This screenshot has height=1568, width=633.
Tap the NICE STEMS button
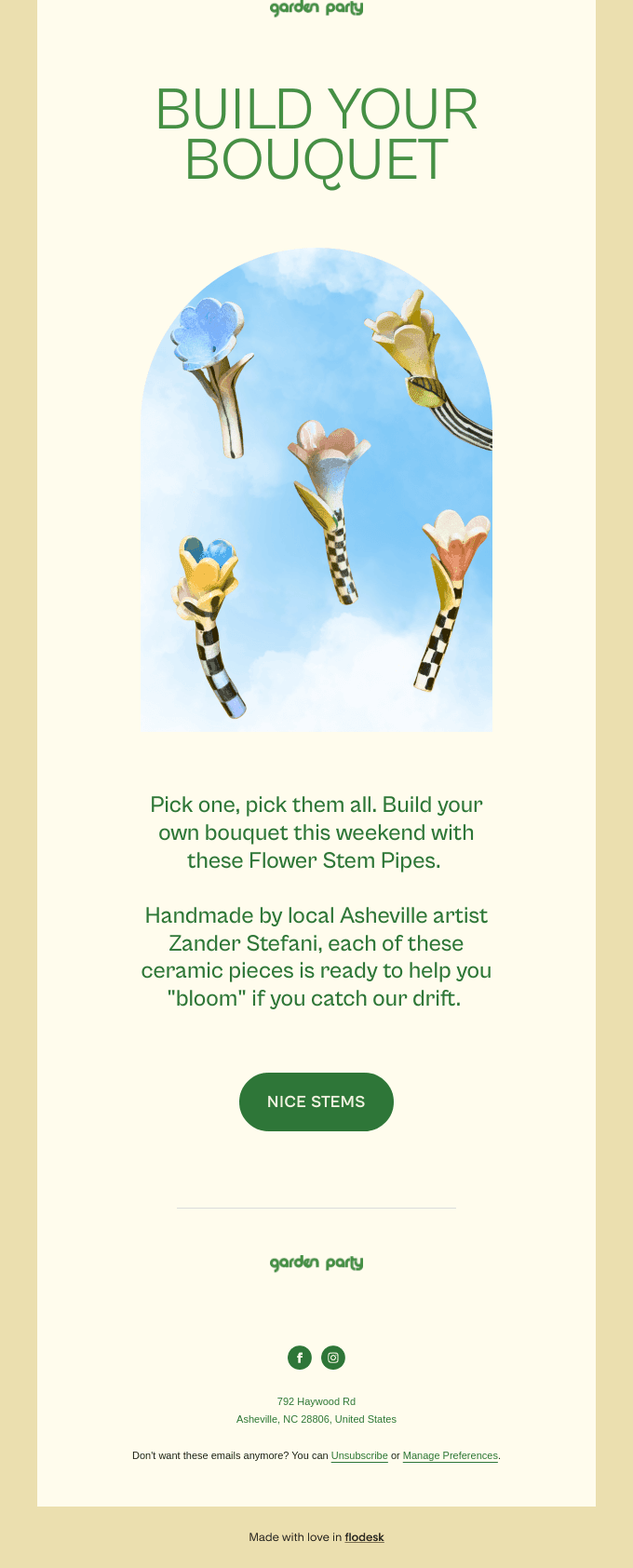pyautogui.click(x=316, y=1102)
